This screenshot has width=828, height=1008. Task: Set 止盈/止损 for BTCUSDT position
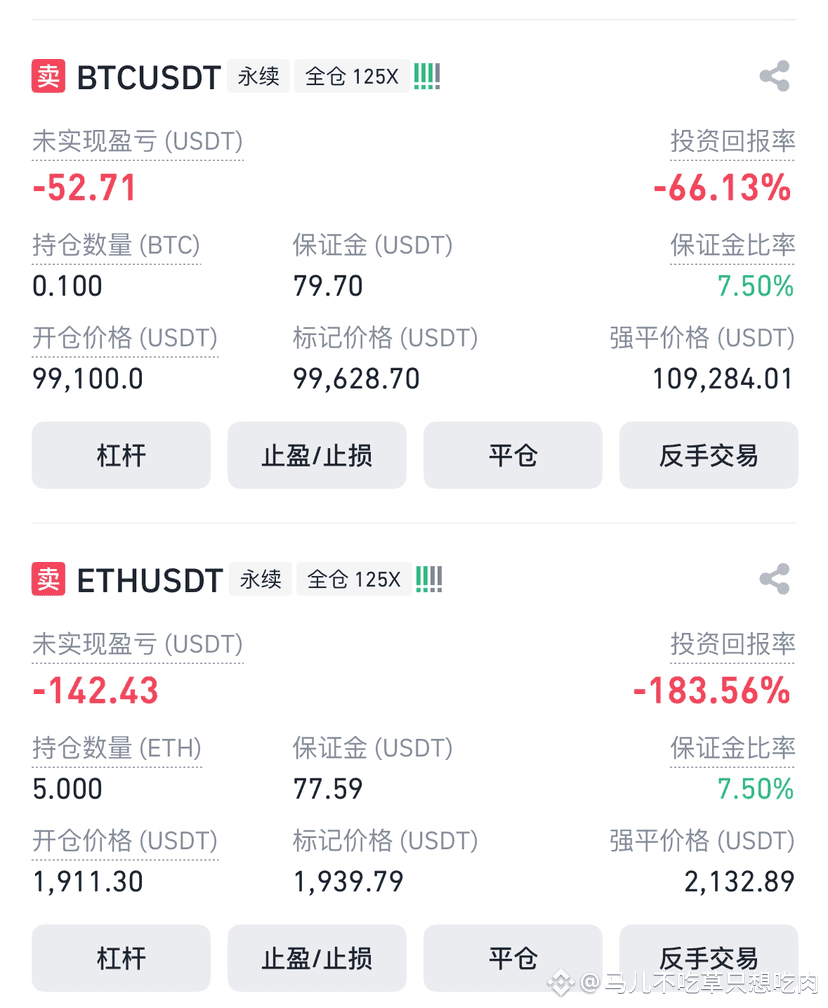(317, 456)
